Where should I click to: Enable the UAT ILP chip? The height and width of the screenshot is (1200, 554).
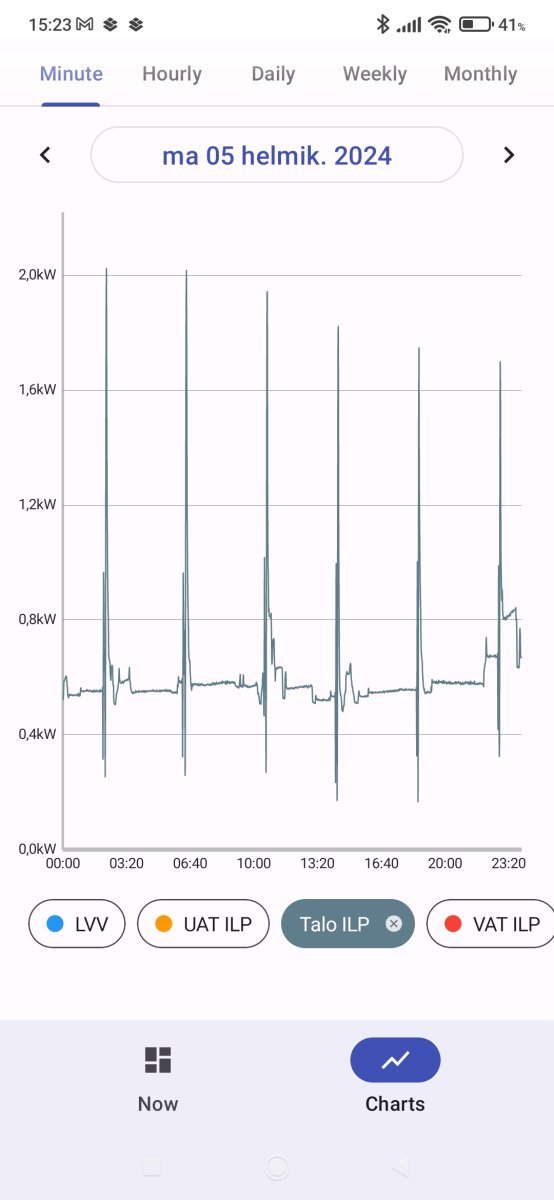tap(203, 923)
